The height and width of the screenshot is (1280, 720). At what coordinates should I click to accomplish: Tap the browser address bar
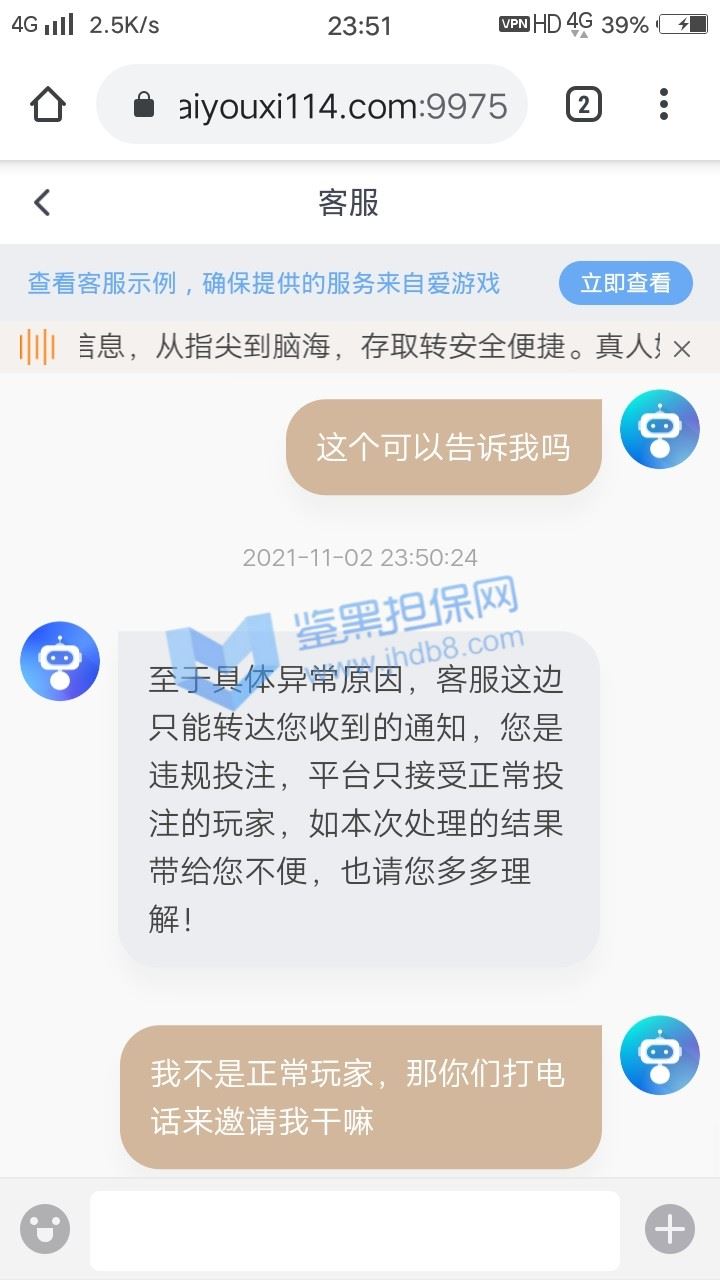(312, 105)
